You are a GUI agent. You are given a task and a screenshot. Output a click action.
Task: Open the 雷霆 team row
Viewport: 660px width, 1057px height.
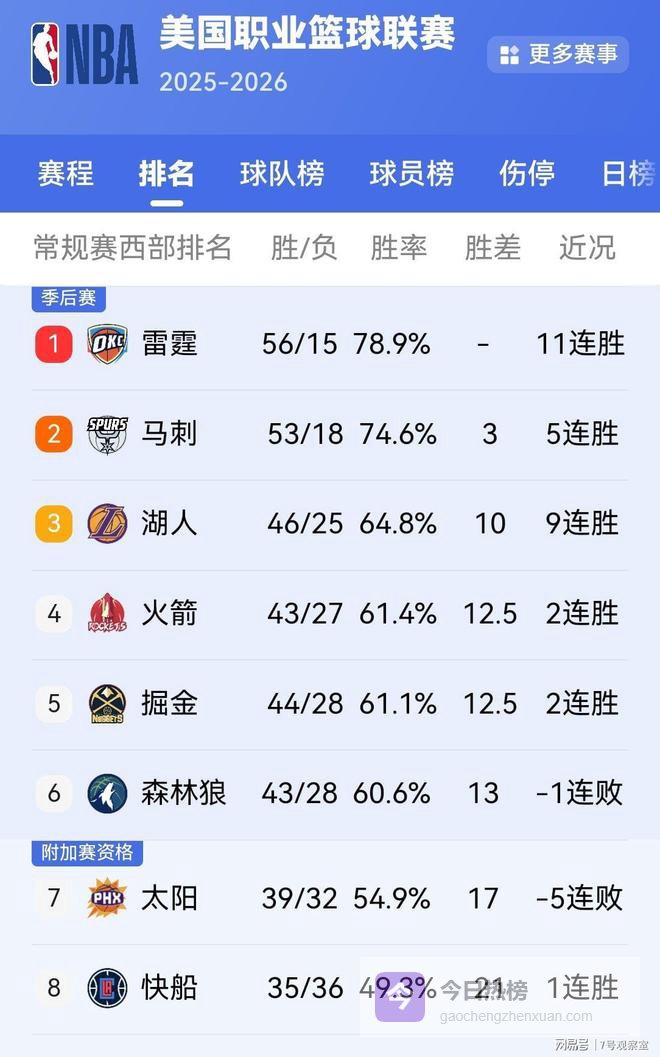pyautogui.click(x=330, y=344)
